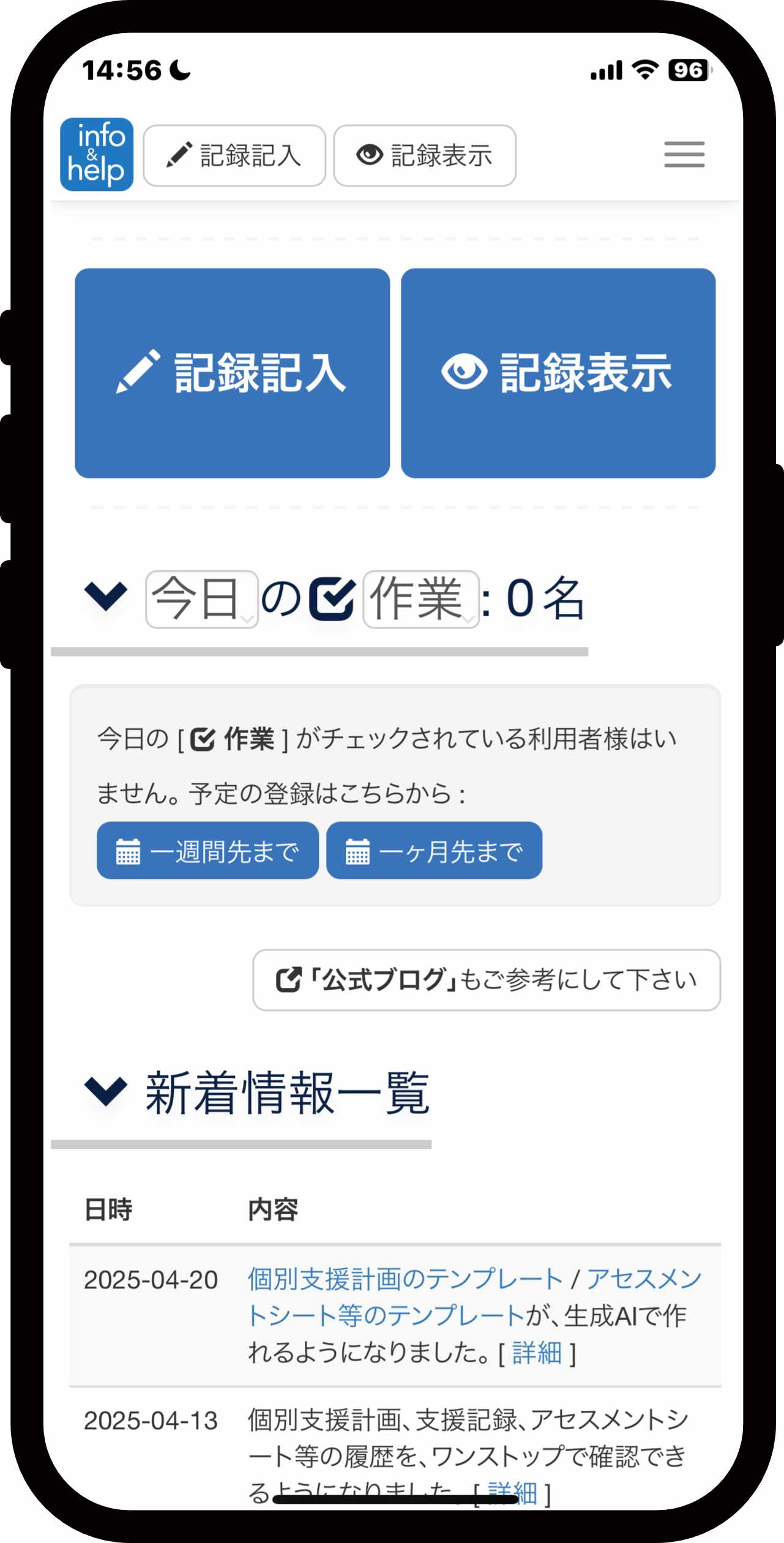Open the hamburger menu
Image resolution: width=784 pixels, height=1543 pixels.
(684, 154)
